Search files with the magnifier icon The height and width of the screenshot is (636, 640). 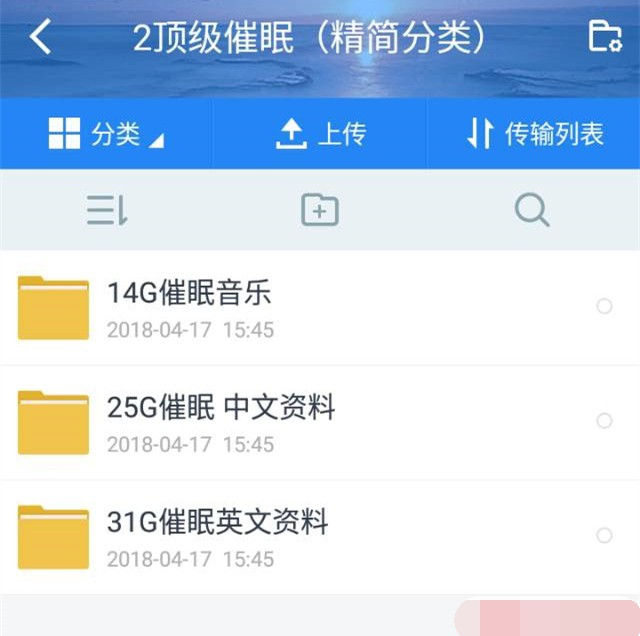coord(532,211)
